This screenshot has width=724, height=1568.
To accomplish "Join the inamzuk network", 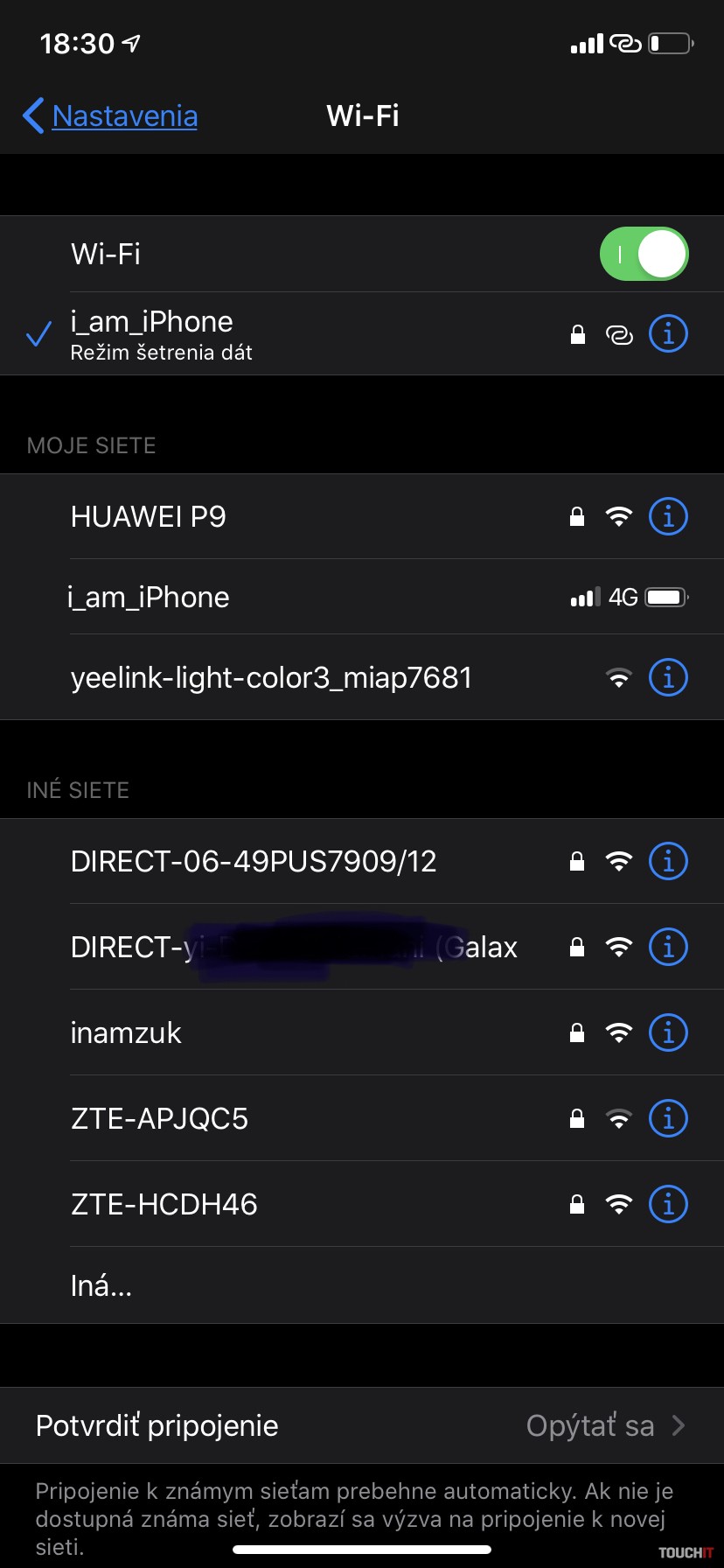I will (126, 1033).
